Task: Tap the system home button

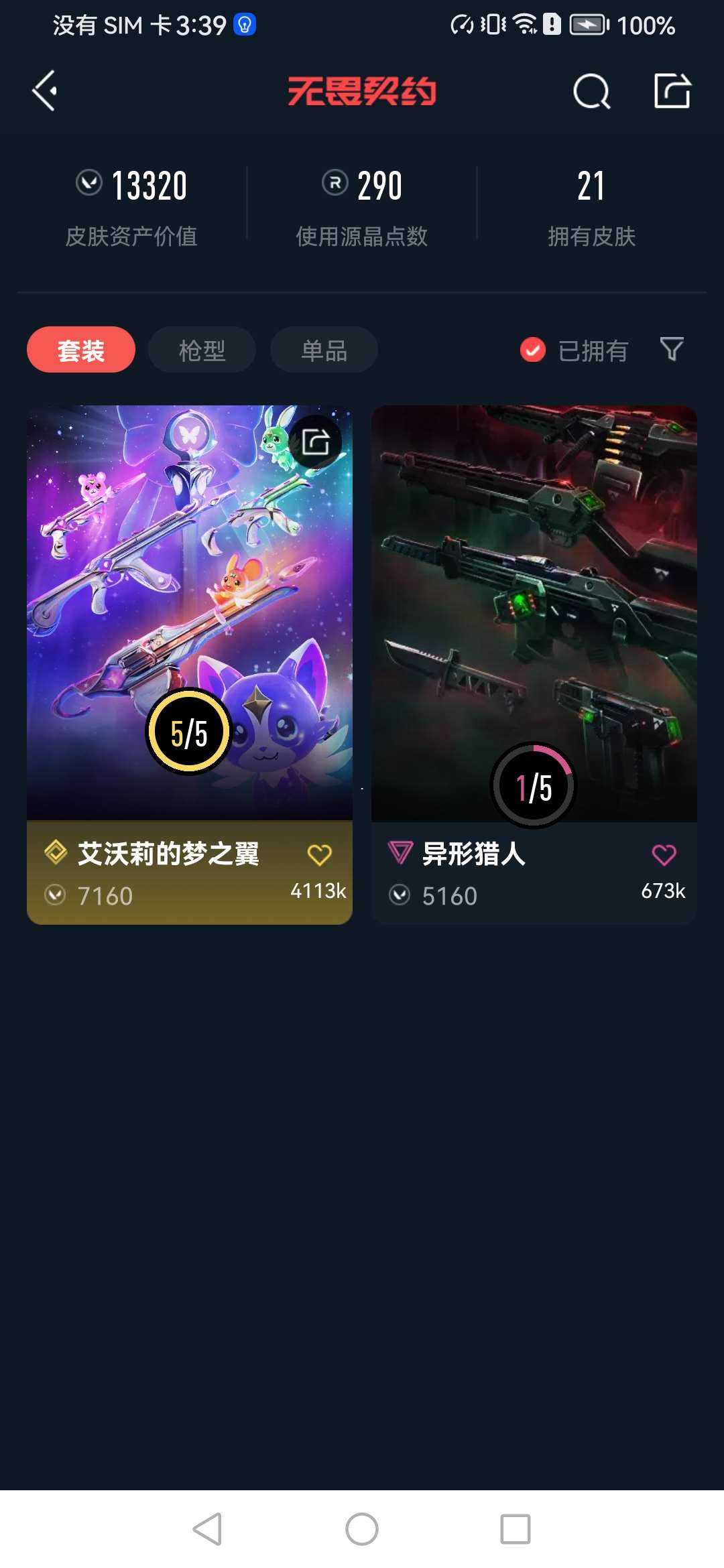Action: tap(362, 1529)
